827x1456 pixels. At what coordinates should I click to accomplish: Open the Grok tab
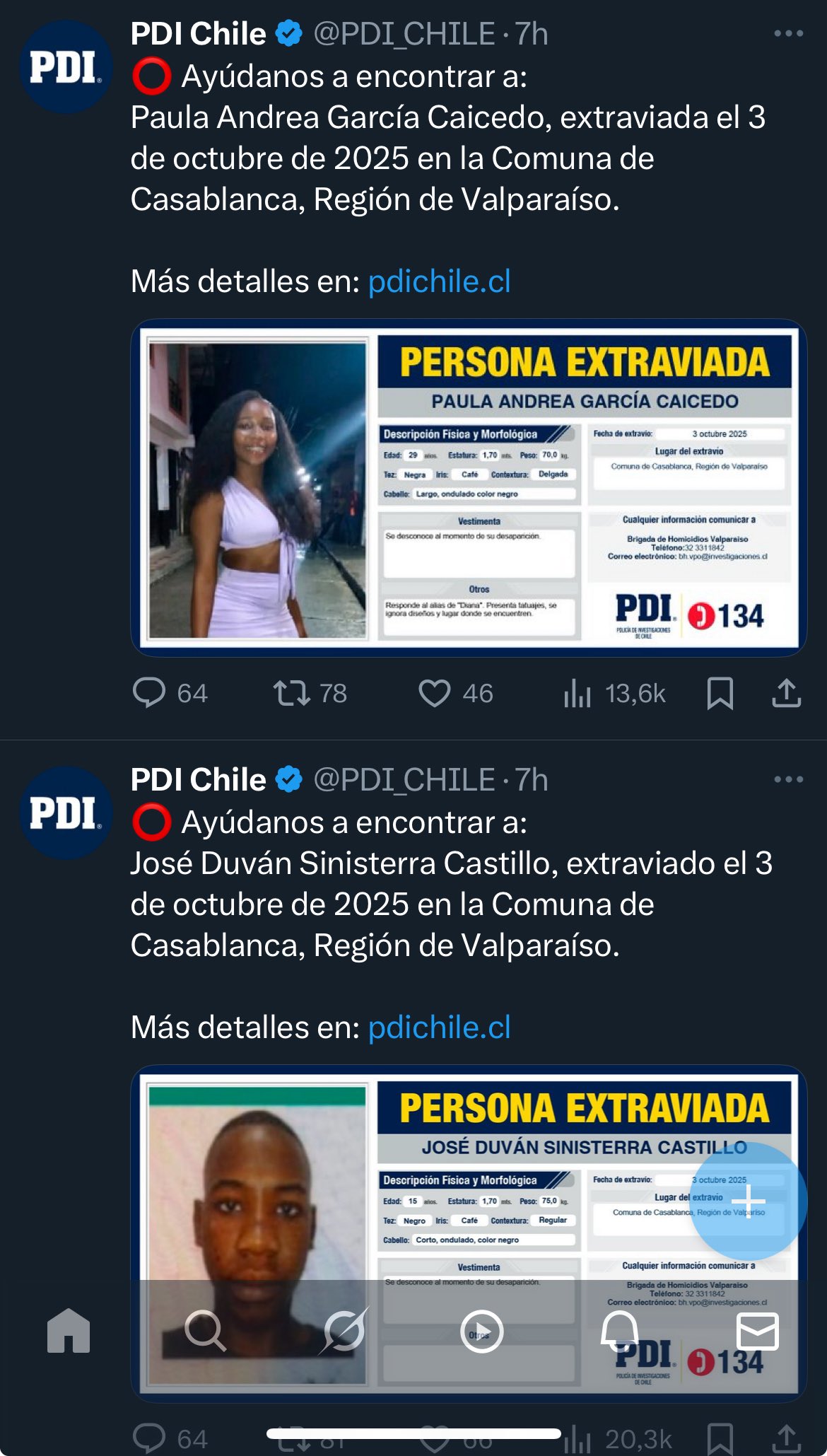pyautogui.click(x=344, y=1331)
